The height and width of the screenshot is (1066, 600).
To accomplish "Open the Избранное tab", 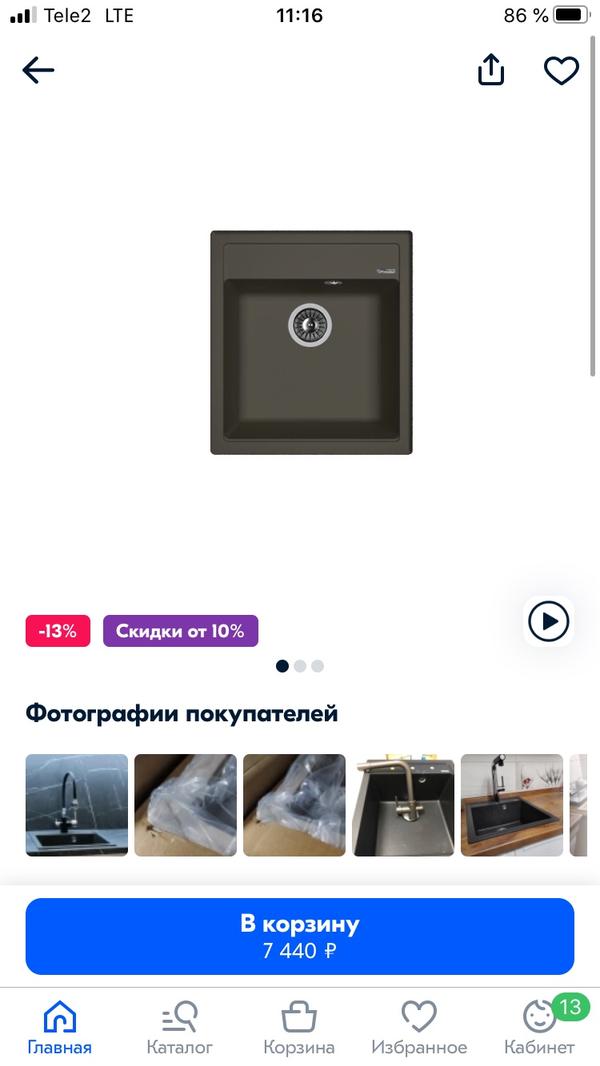I will coord(419,1028).
